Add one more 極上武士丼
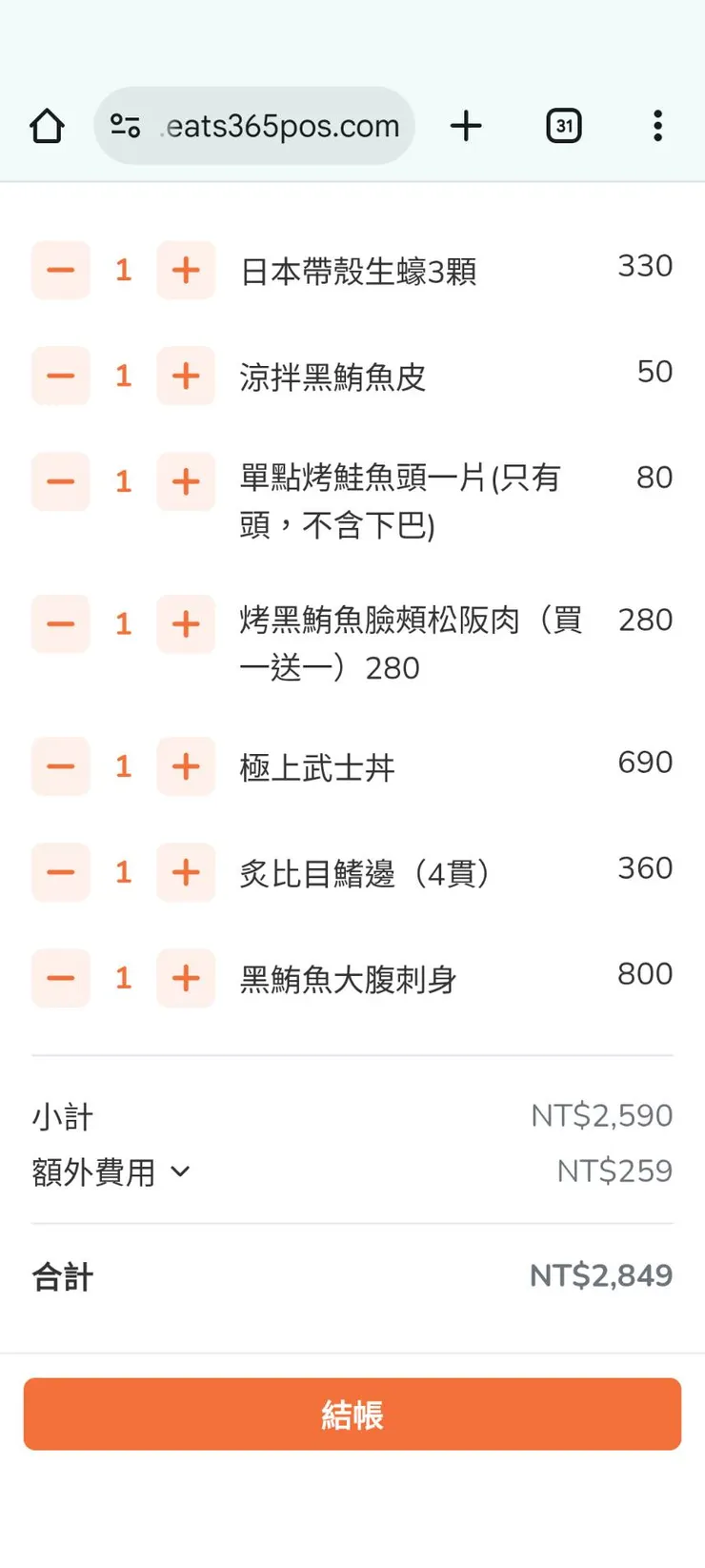 186,766
